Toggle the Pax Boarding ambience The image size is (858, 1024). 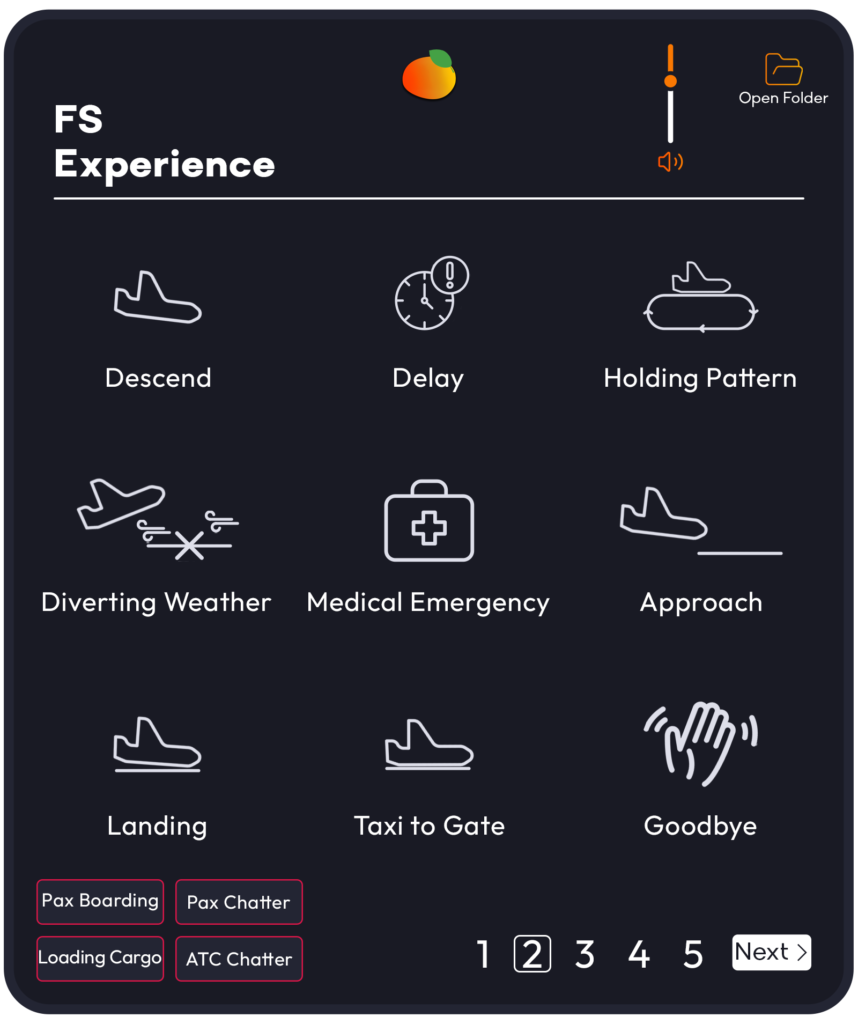100,901
